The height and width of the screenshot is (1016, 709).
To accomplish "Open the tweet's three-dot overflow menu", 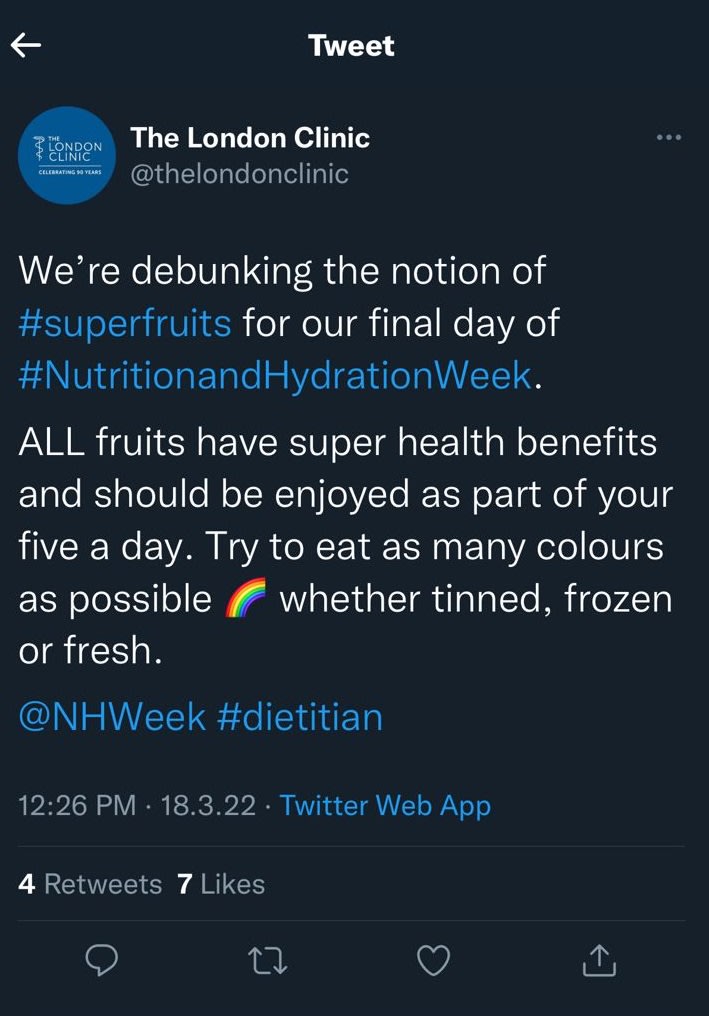I will coord(667,137).
